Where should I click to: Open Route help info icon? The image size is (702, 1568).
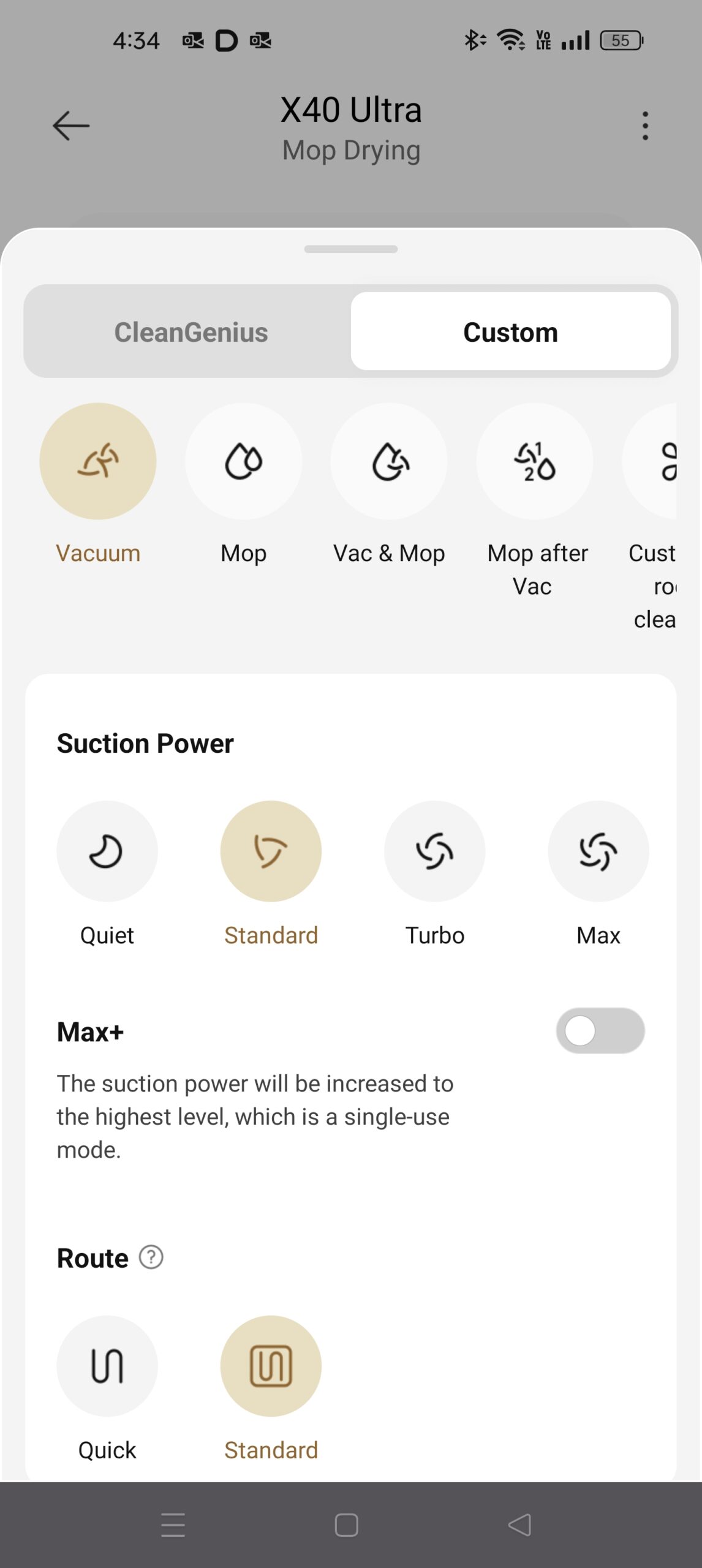click(151, 1258)
